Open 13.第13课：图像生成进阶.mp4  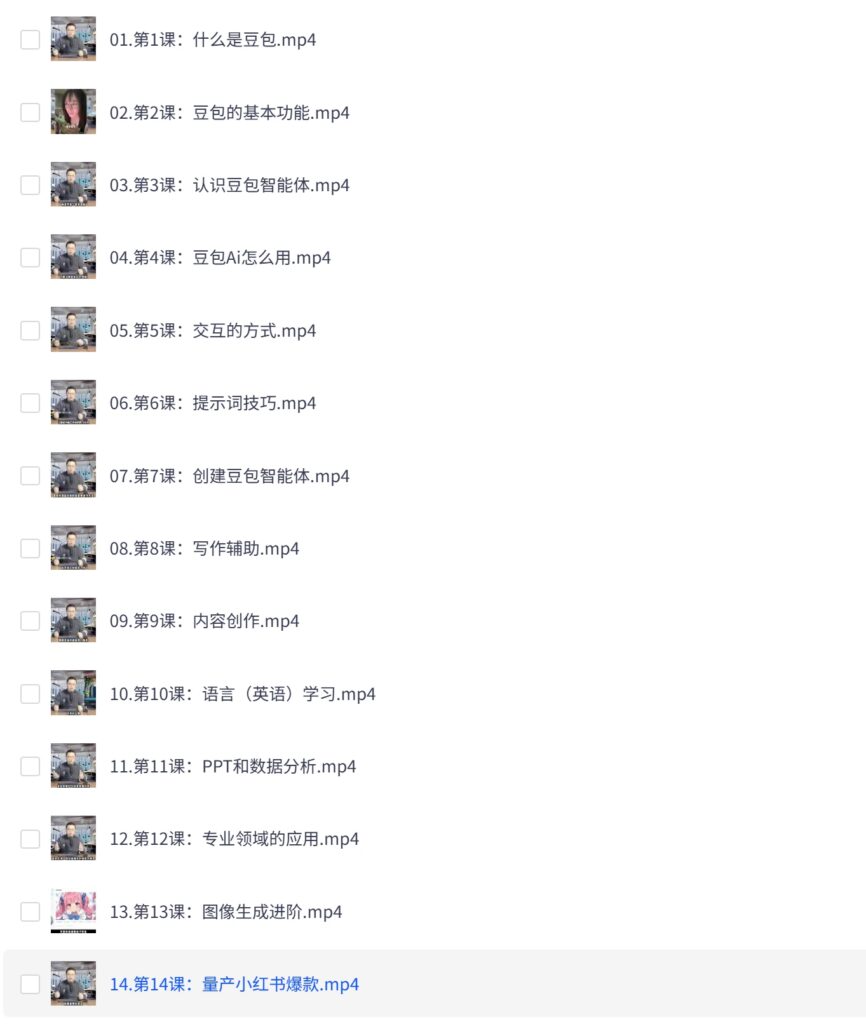click(x=225, y=912)
